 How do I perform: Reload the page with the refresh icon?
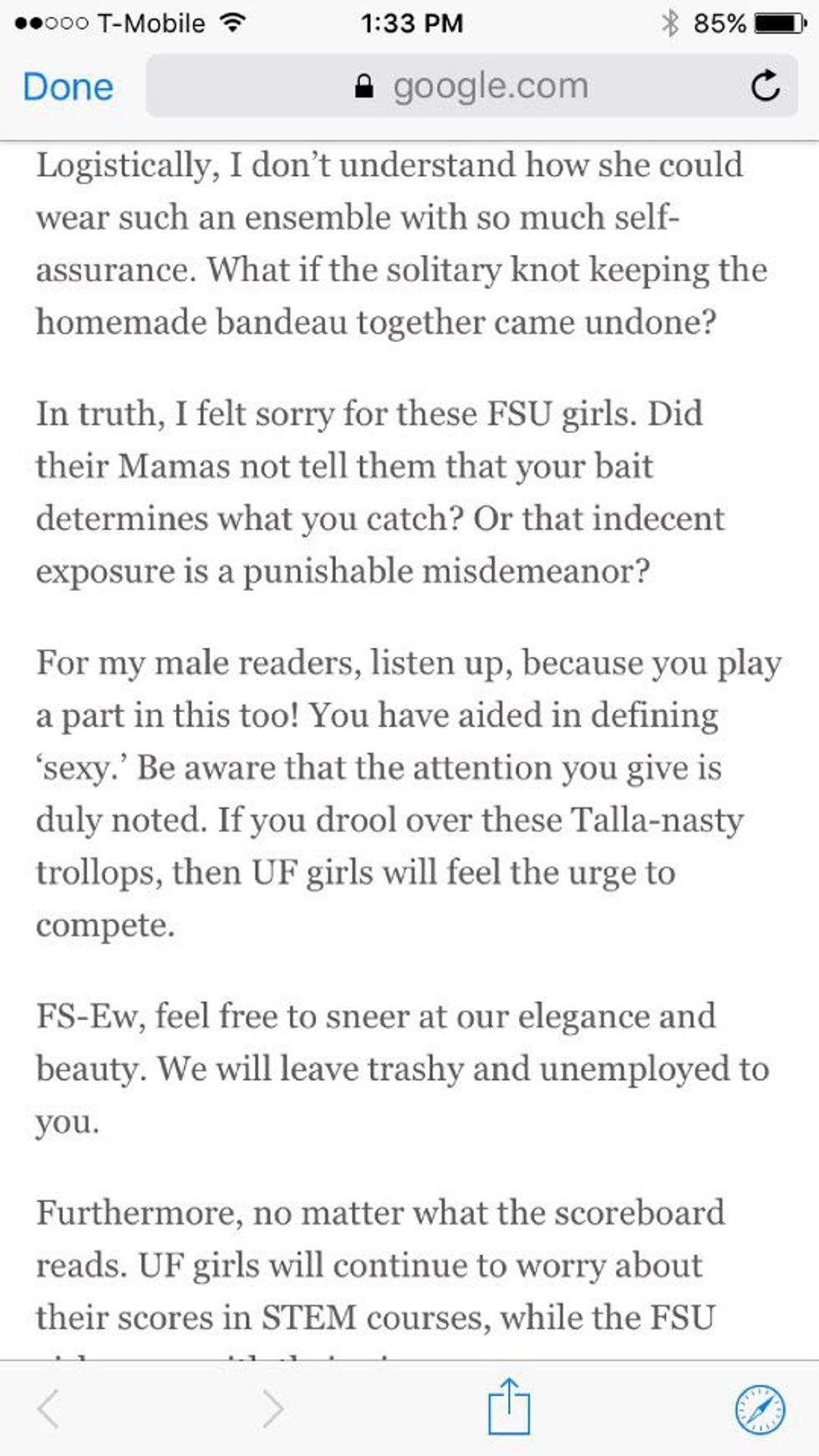pyautogui.click(x=765, y=86)
